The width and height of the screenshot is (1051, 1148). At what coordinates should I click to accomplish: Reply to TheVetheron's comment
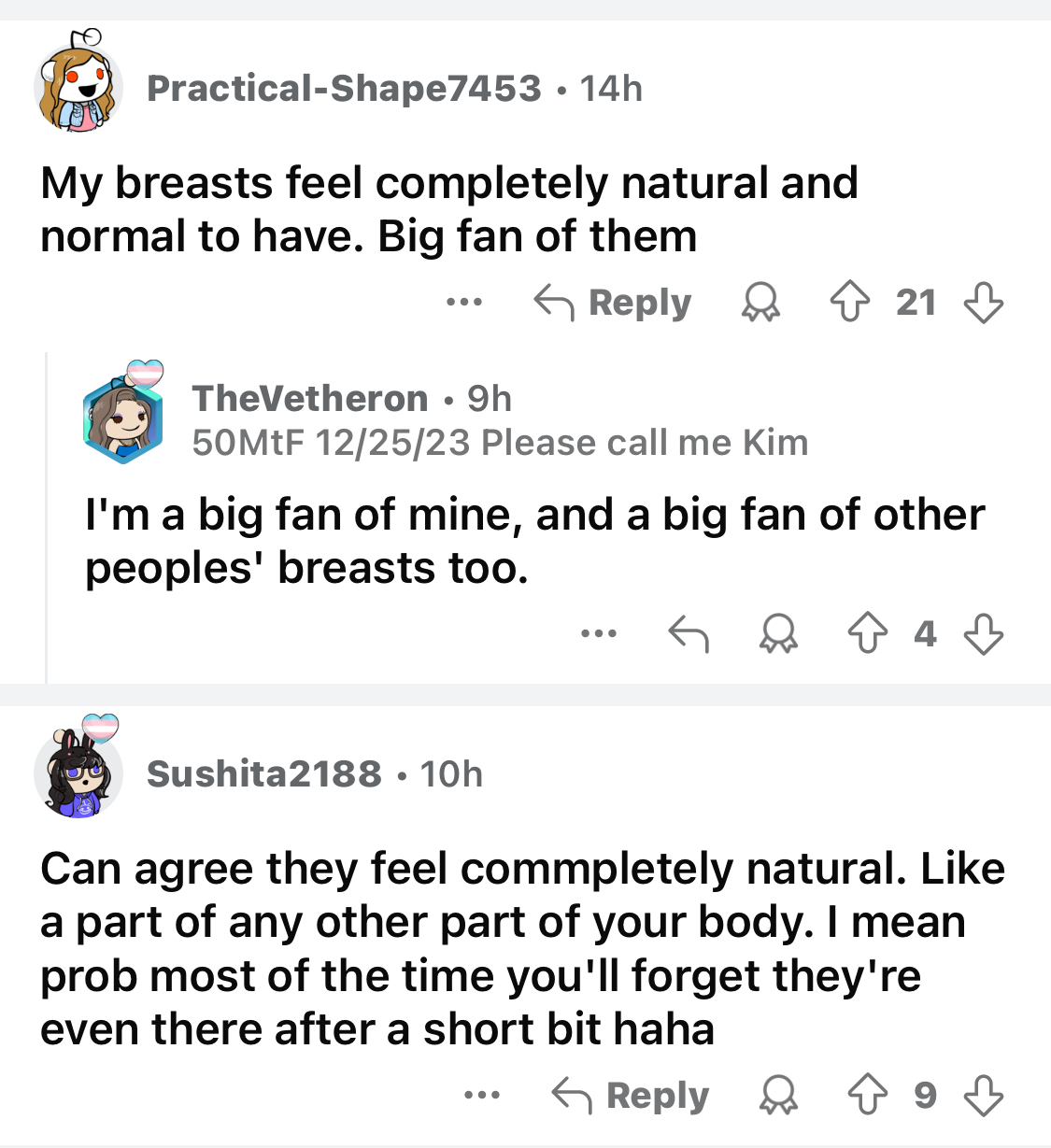click(689, 634)
